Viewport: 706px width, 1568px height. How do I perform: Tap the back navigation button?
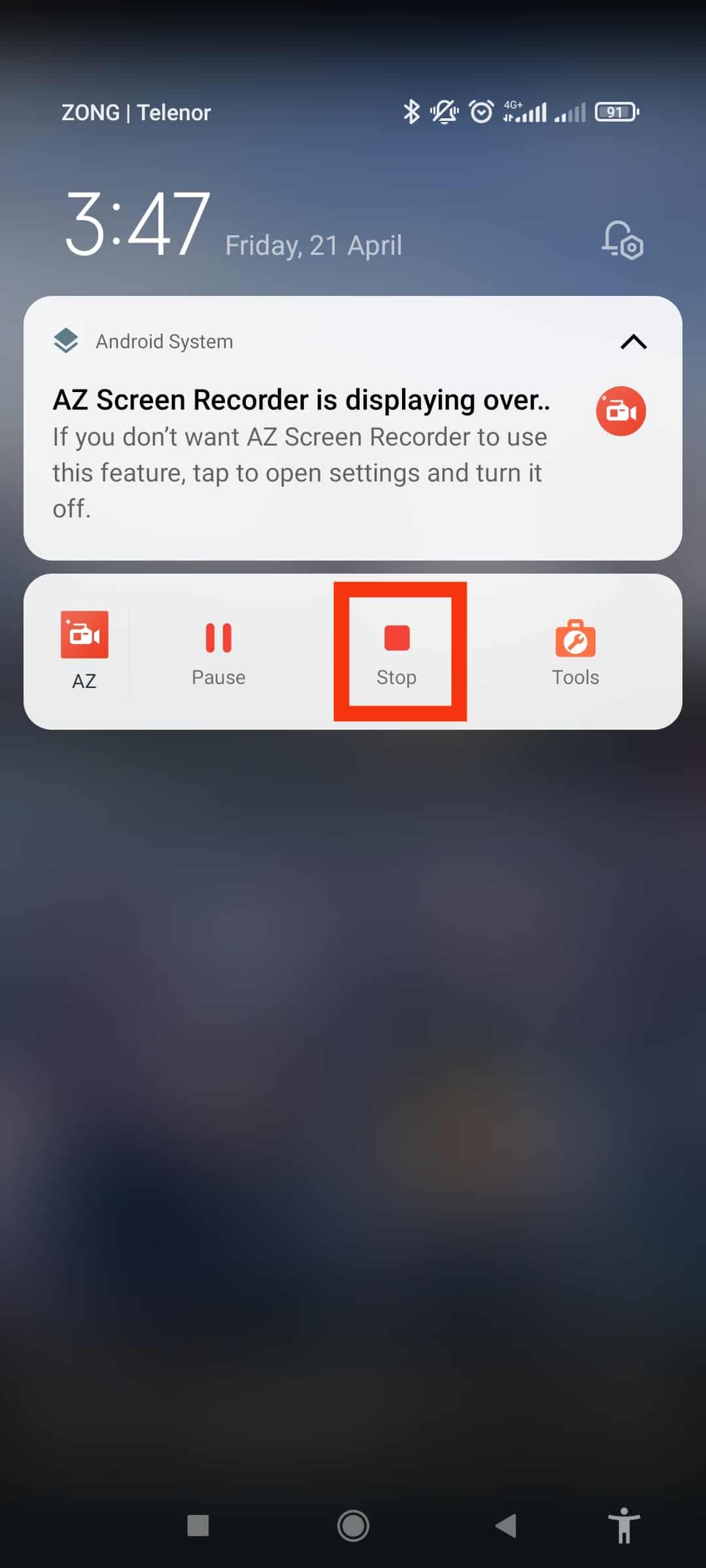click(506, 1526)
